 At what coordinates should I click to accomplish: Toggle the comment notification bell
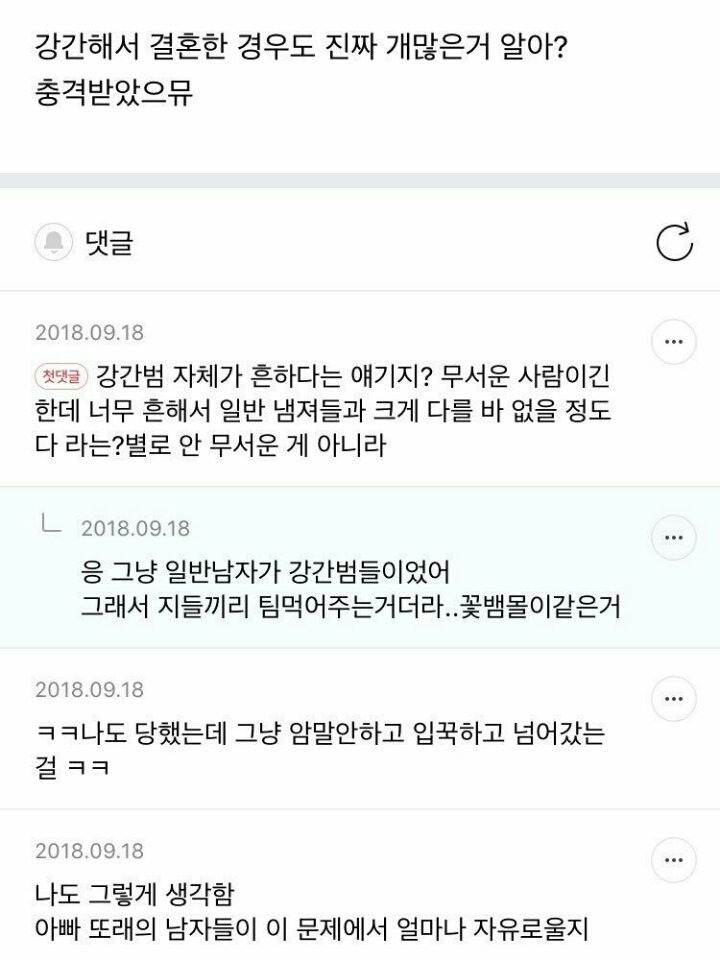[x=52, y=242]
